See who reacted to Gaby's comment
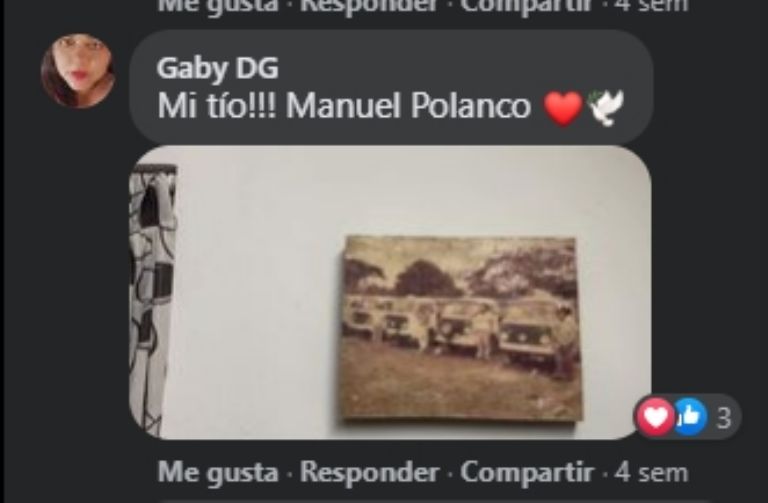 pos(688,416)
